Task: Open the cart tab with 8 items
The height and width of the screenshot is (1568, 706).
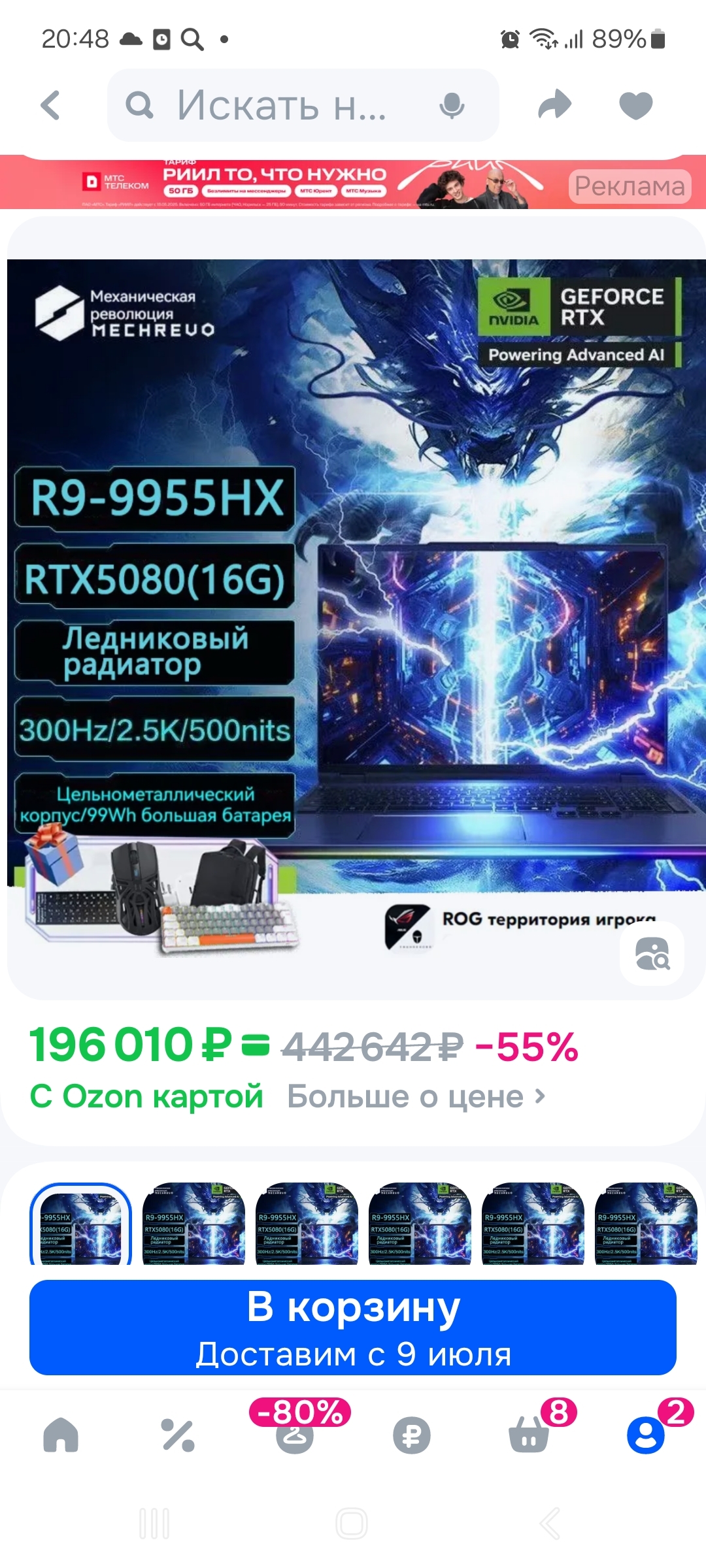Action: click(x=529, y=1435)
